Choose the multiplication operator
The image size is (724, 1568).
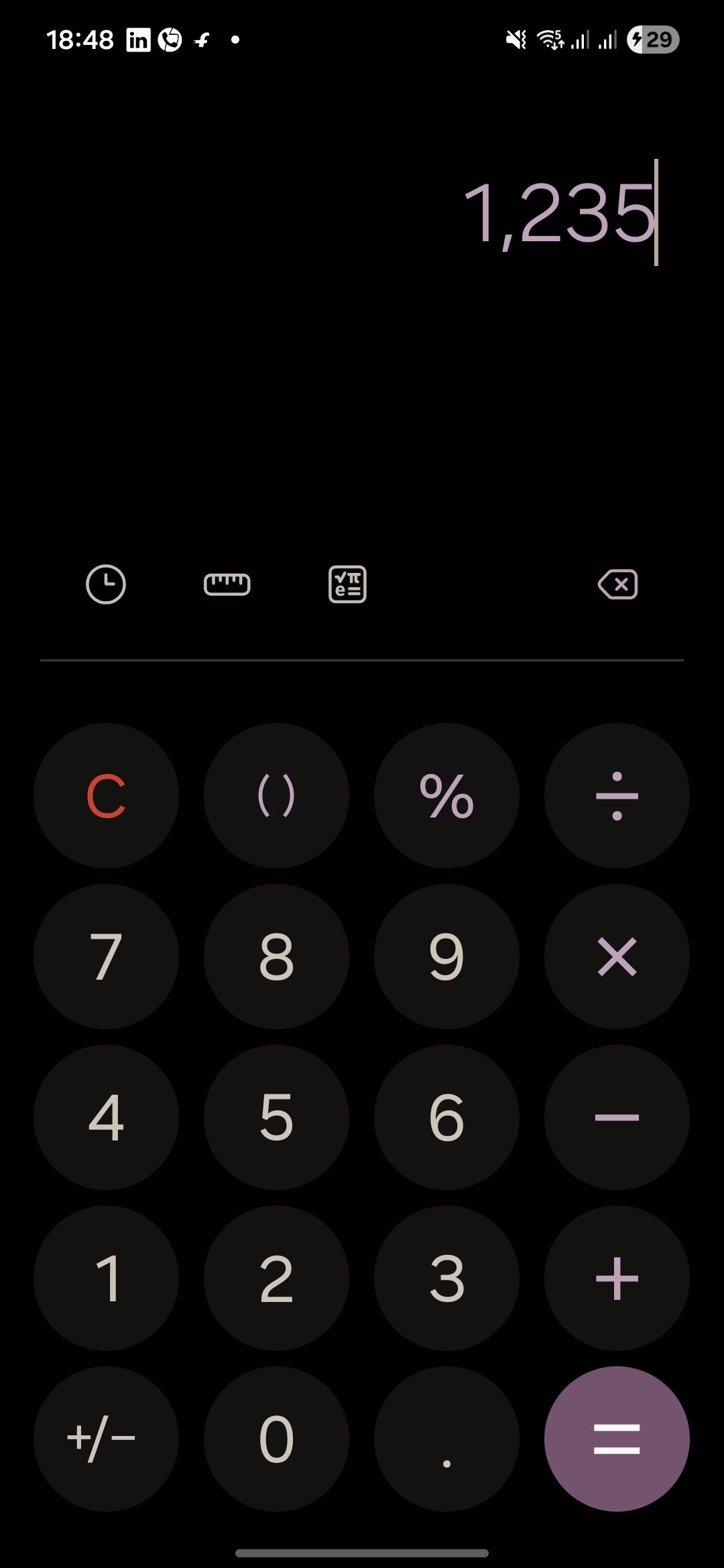click(617, 956)
